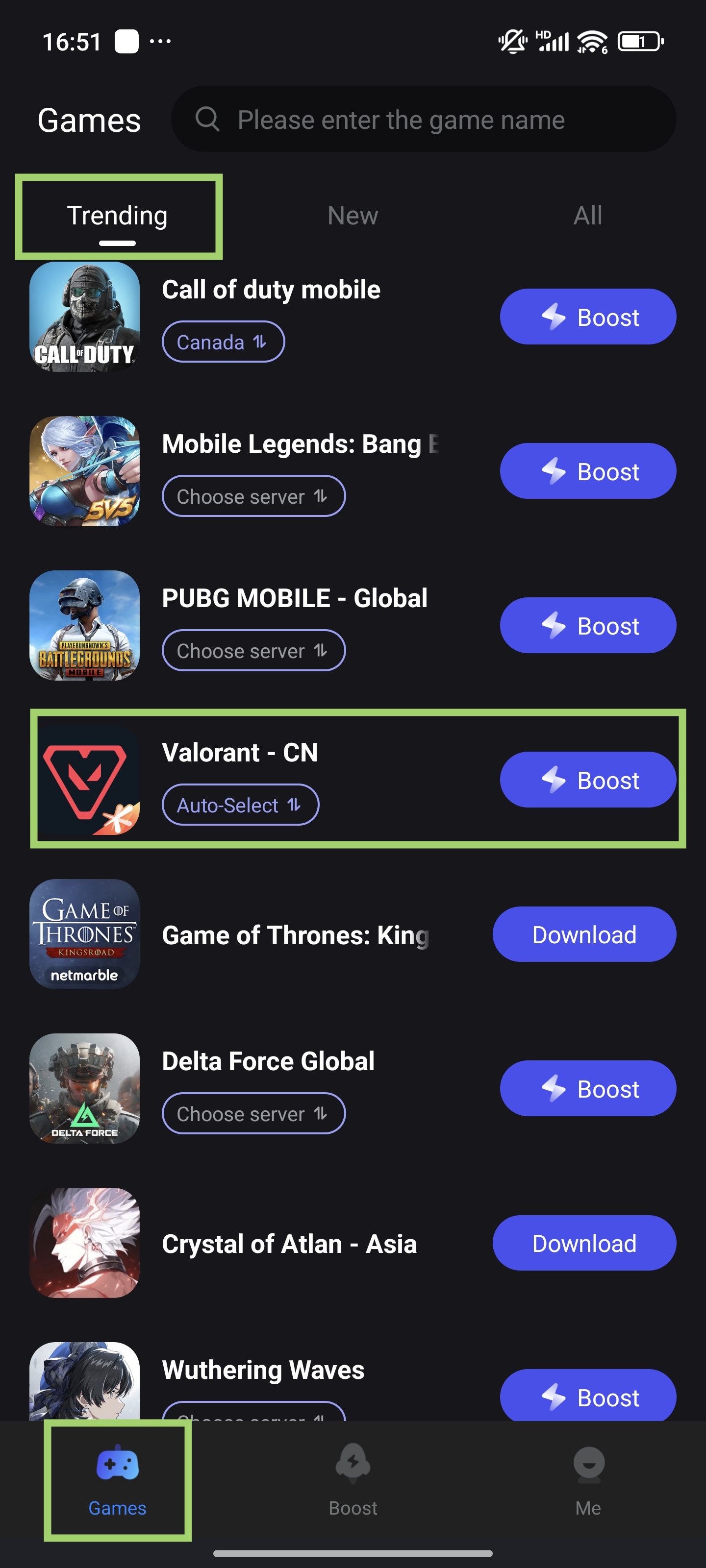Choose server for Mobile Legends
This screenshot has width=706, height=1568.
[253, 496]
